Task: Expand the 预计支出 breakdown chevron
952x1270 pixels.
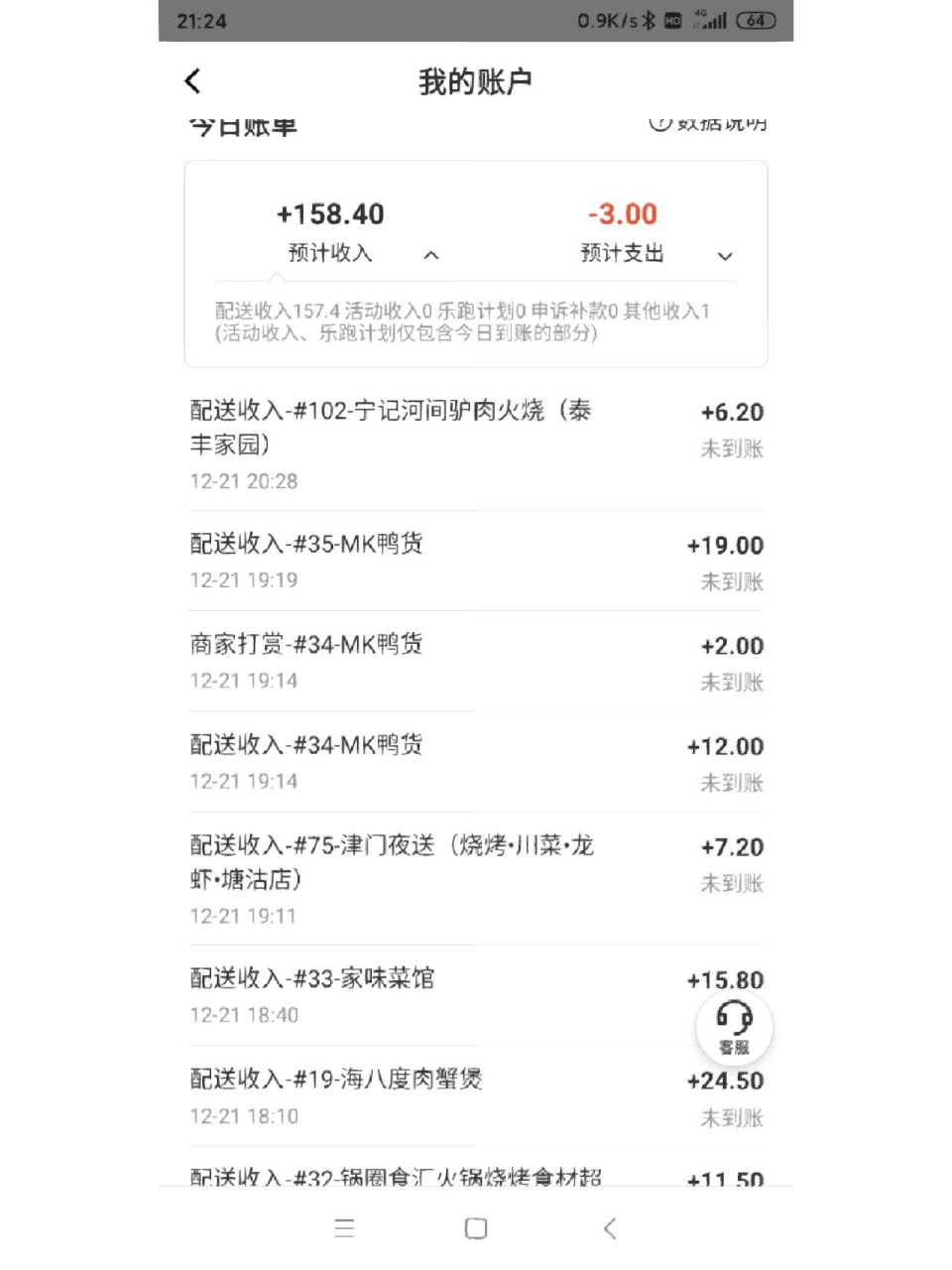Action: [725, 256]
